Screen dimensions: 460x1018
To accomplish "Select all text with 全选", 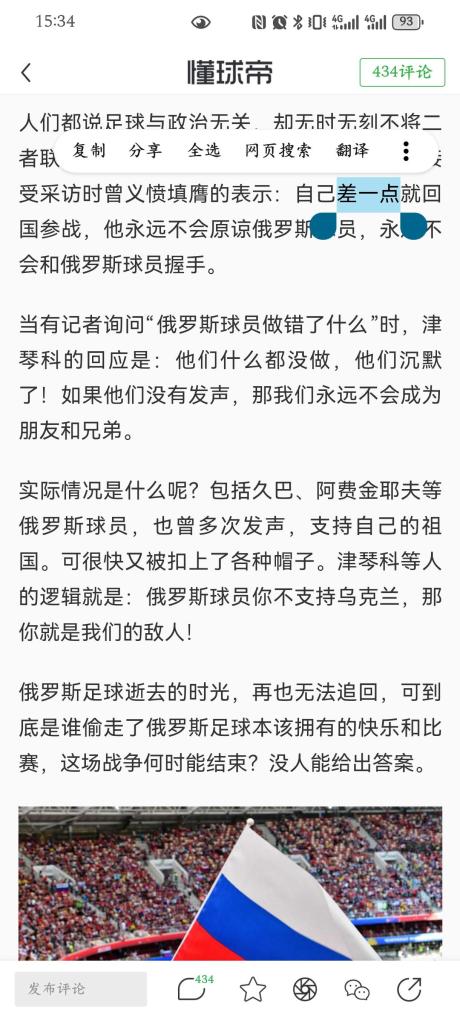I will [x=204, y=151].
